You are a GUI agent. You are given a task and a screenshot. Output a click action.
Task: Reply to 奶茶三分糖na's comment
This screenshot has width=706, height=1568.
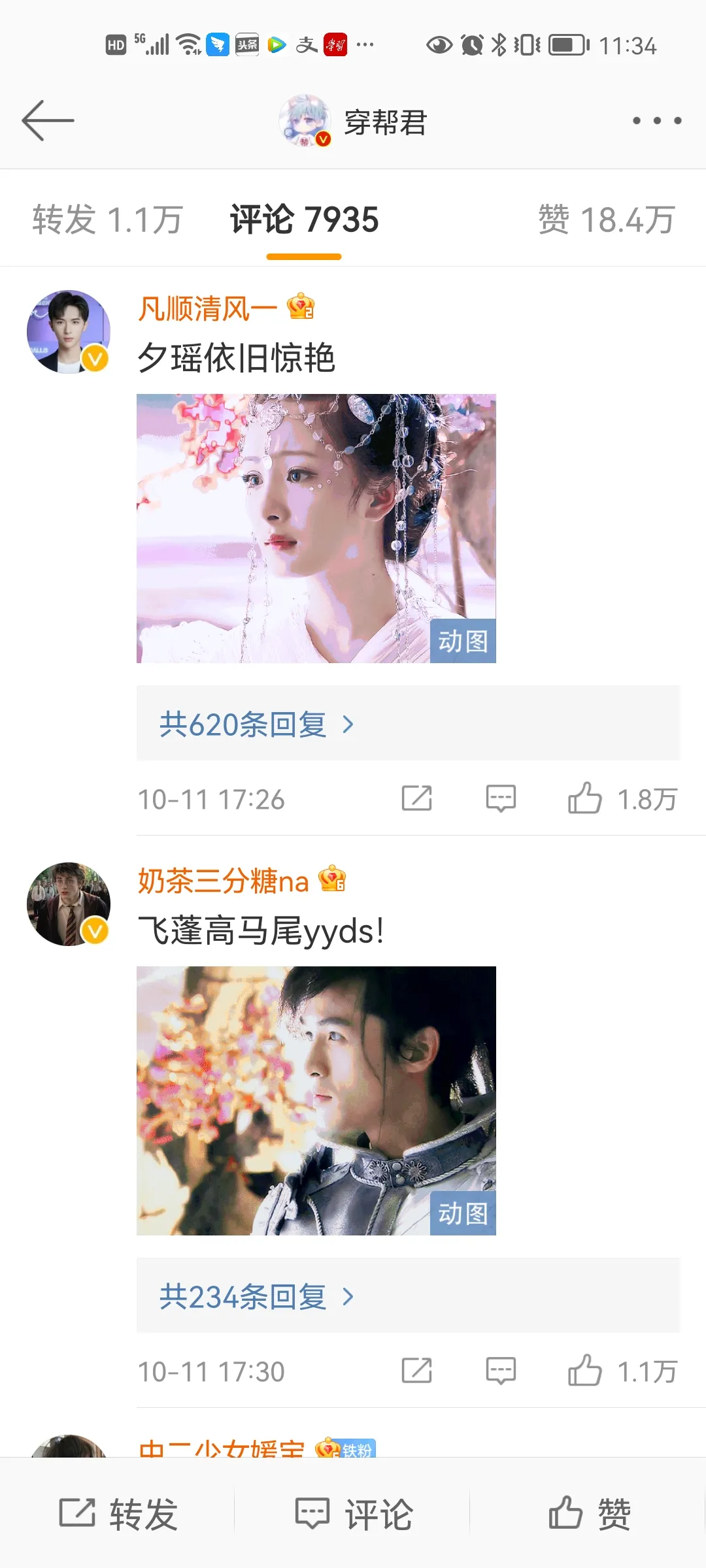pyautogui.click(x=501, y=1371)
